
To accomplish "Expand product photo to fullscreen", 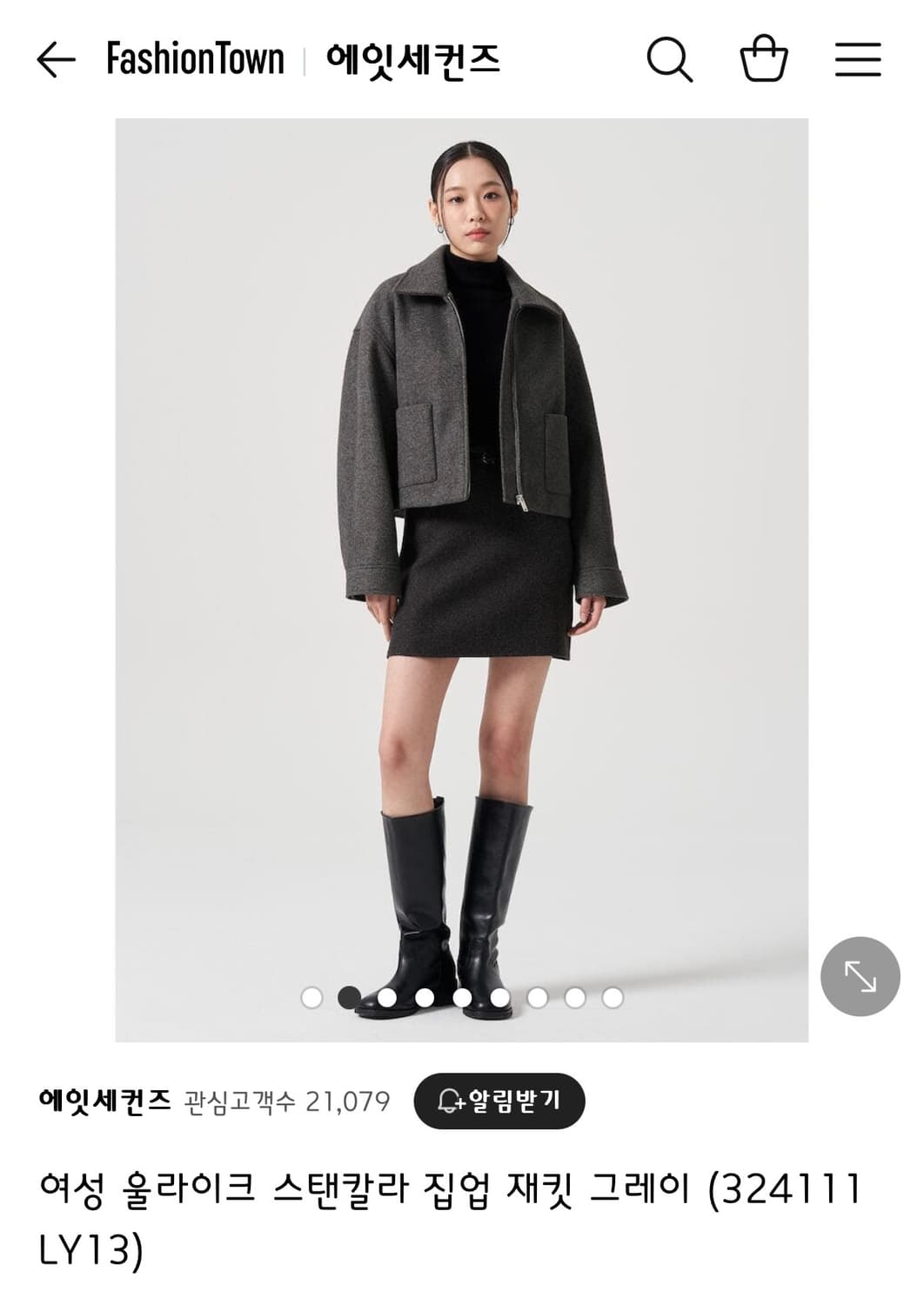I will pyautogui.click(x=860, y=978).
